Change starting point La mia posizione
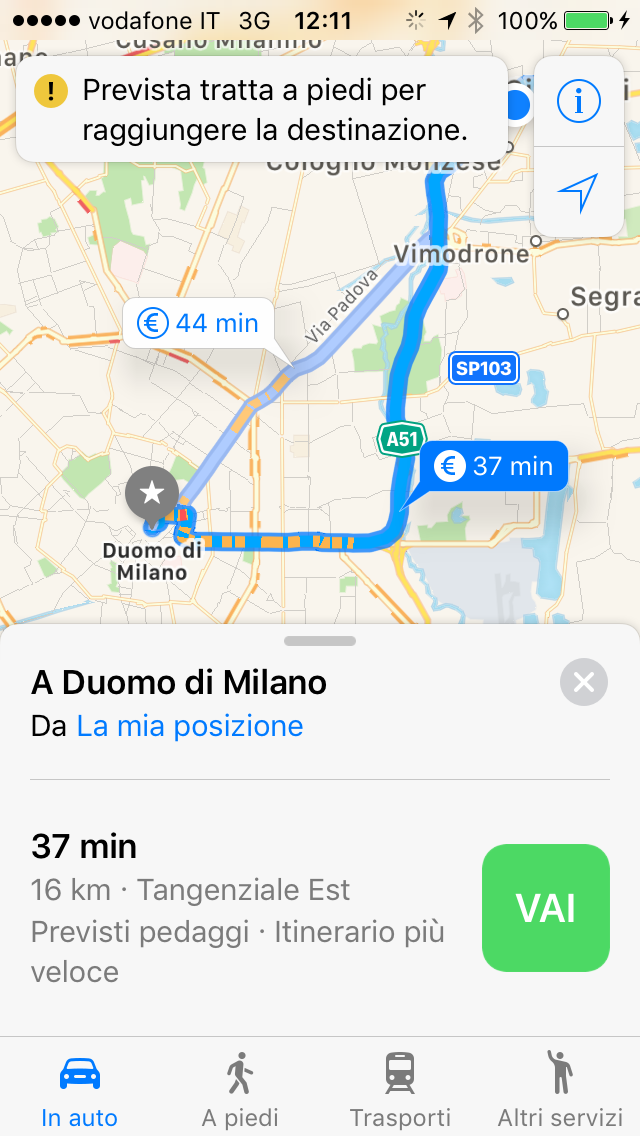 coord(190,725)
